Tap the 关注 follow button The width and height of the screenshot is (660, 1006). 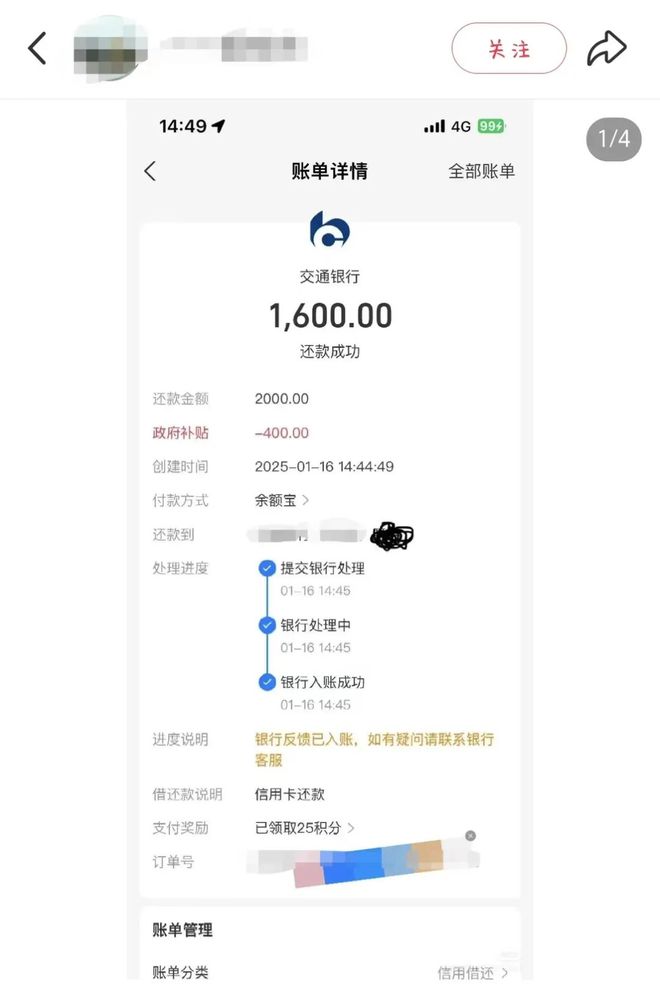click(x=509, y=49)
